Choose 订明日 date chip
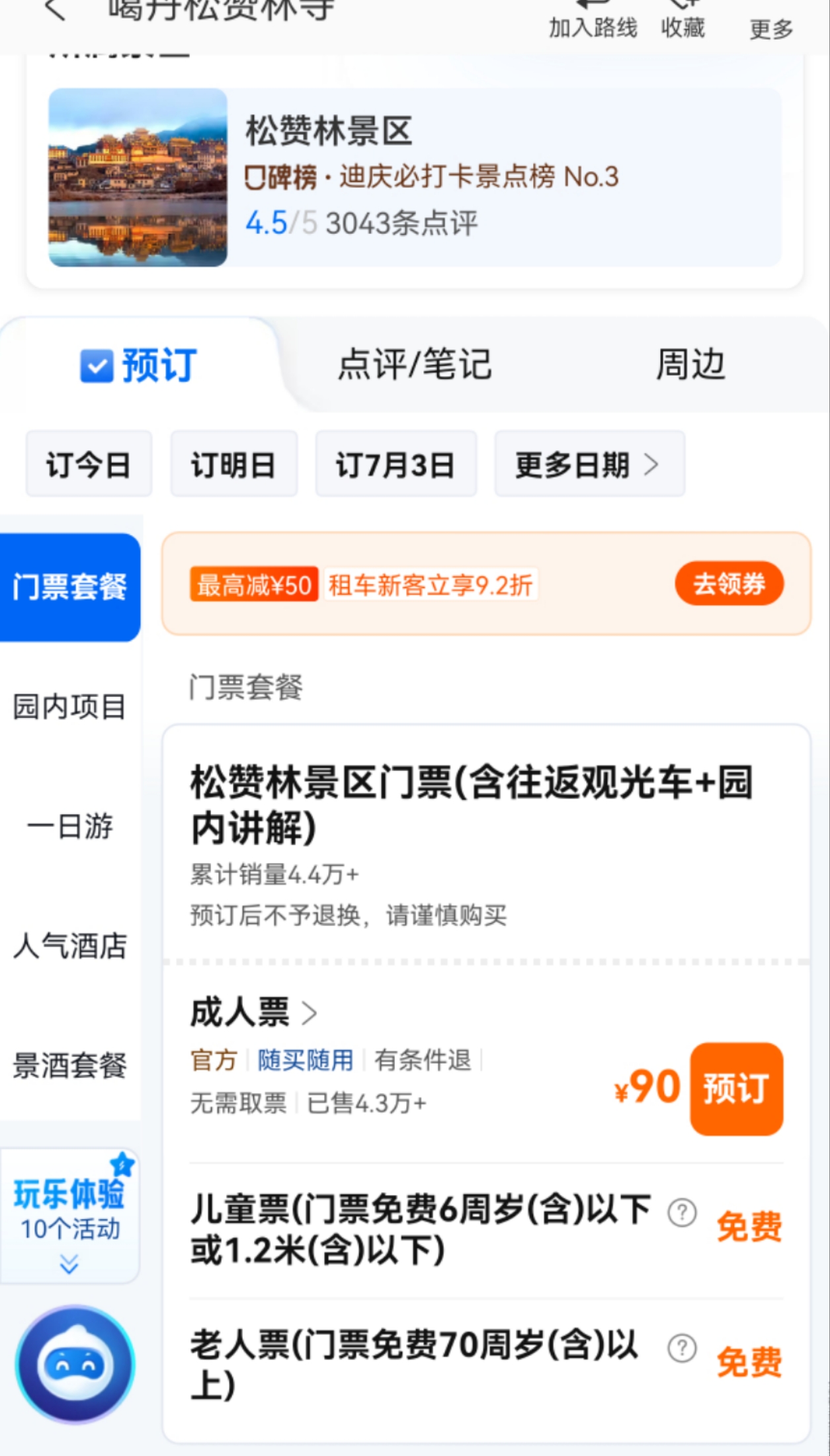Image resolution: width=830 pixels, height=1456 pixels. pos(233,464)
